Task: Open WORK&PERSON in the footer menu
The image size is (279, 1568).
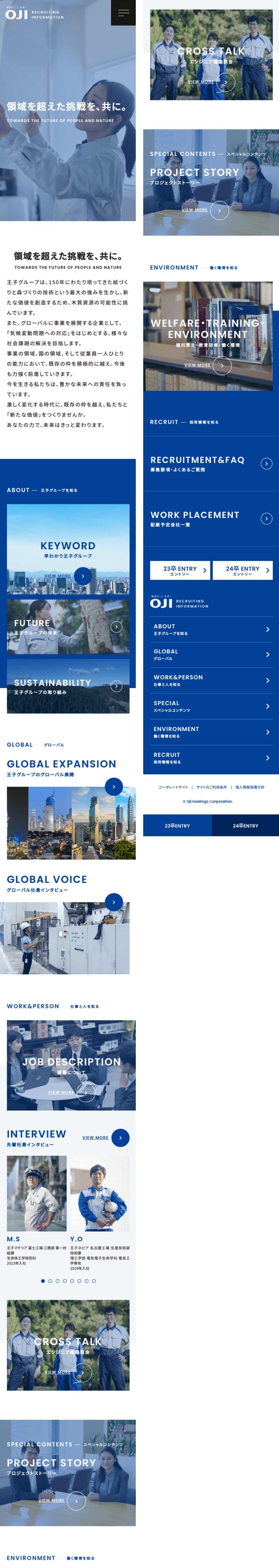Action: (x=211, y=681)
